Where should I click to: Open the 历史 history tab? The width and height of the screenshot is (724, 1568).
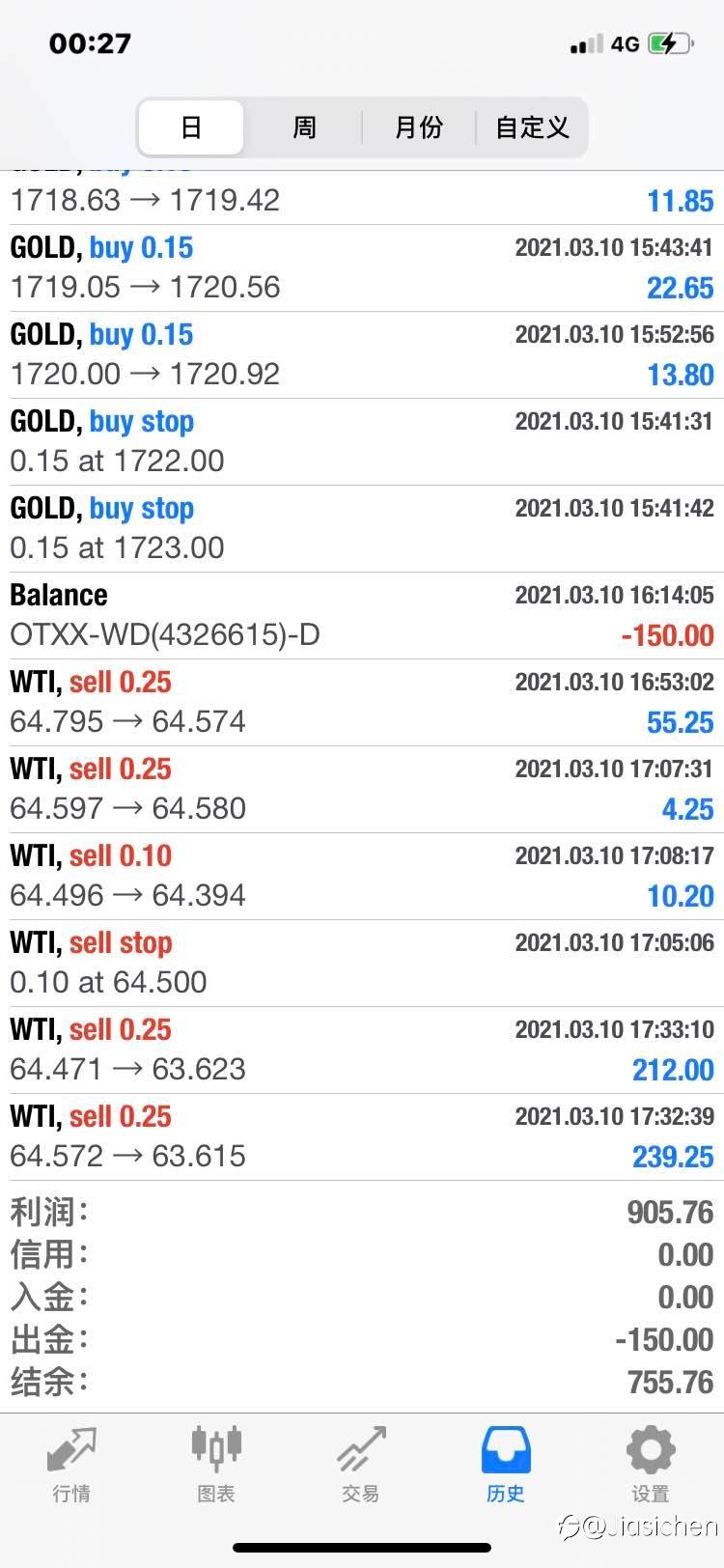point(506,1465)
